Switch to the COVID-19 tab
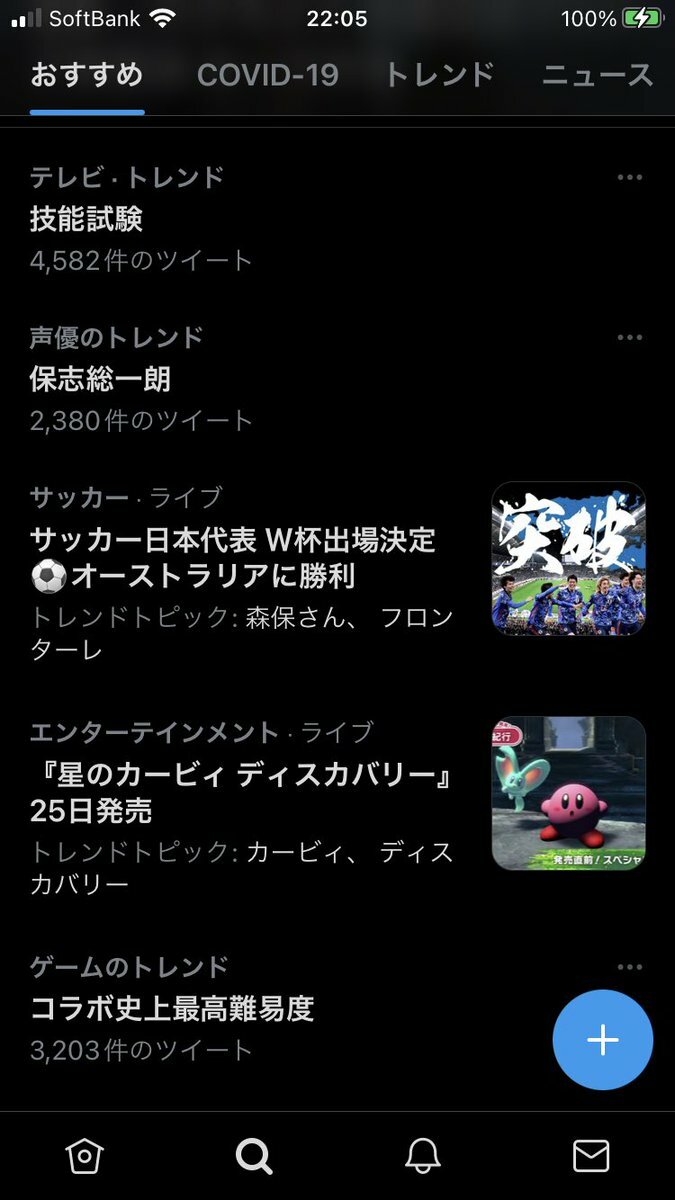This screenshot has width=675, height=1200. [267, 75]
